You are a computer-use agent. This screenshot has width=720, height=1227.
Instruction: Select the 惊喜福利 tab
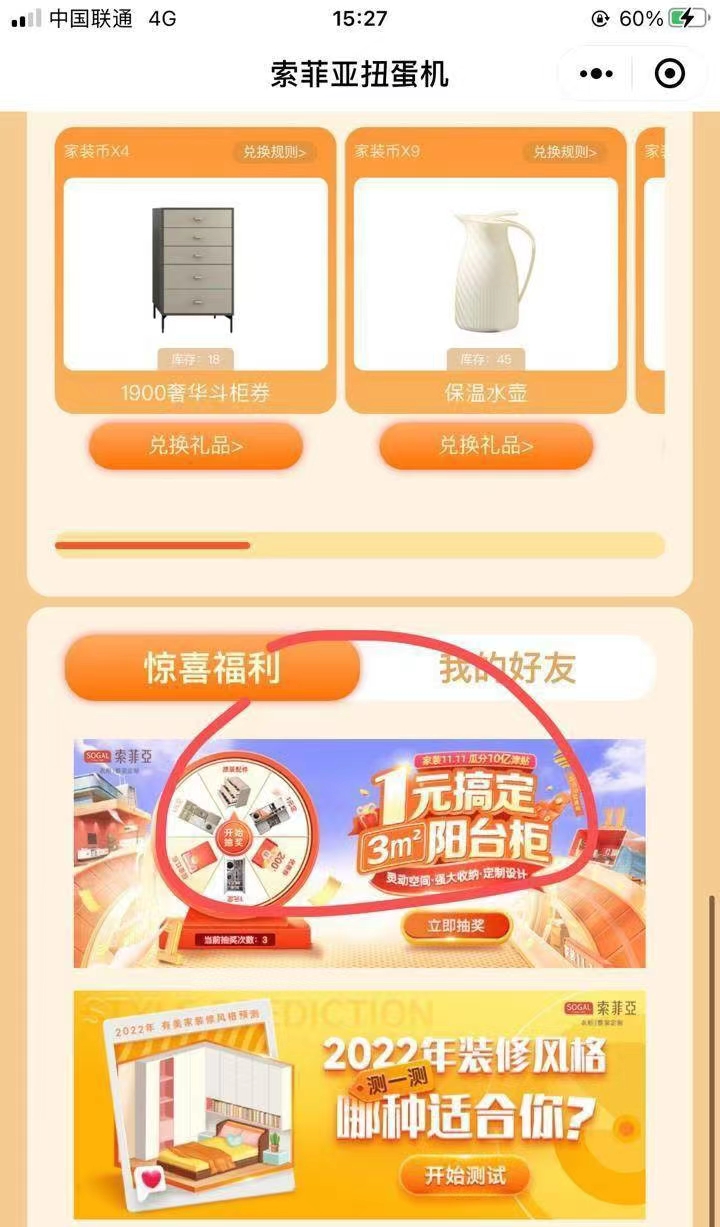tap(211, 669)
